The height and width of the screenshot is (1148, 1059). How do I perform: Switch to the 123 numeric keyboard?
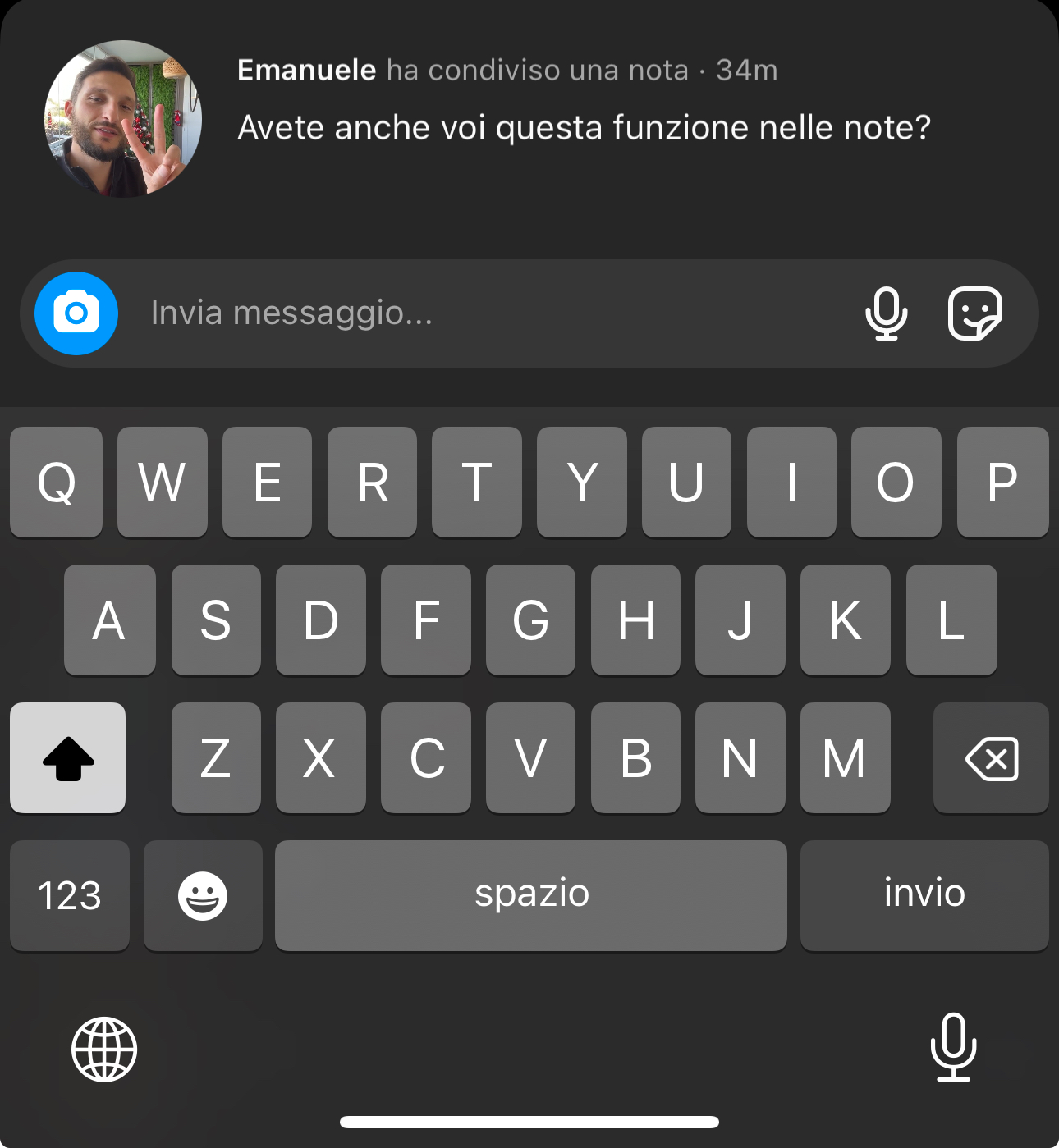click(70, 895)
